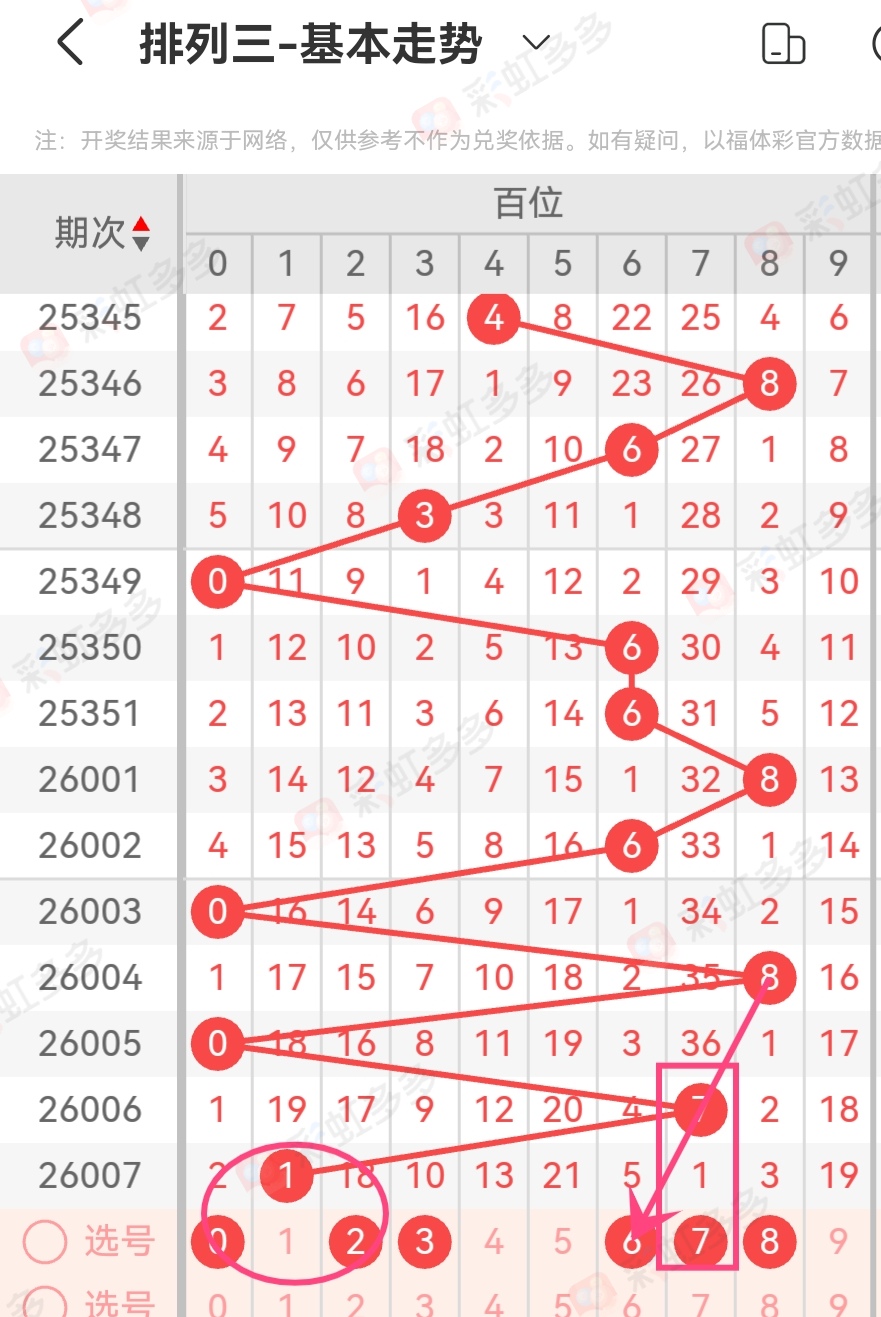The image size is (881, 1317).
Task: Deselect number 2 in the first 选号 row
Action: (x=356, y=1242)
